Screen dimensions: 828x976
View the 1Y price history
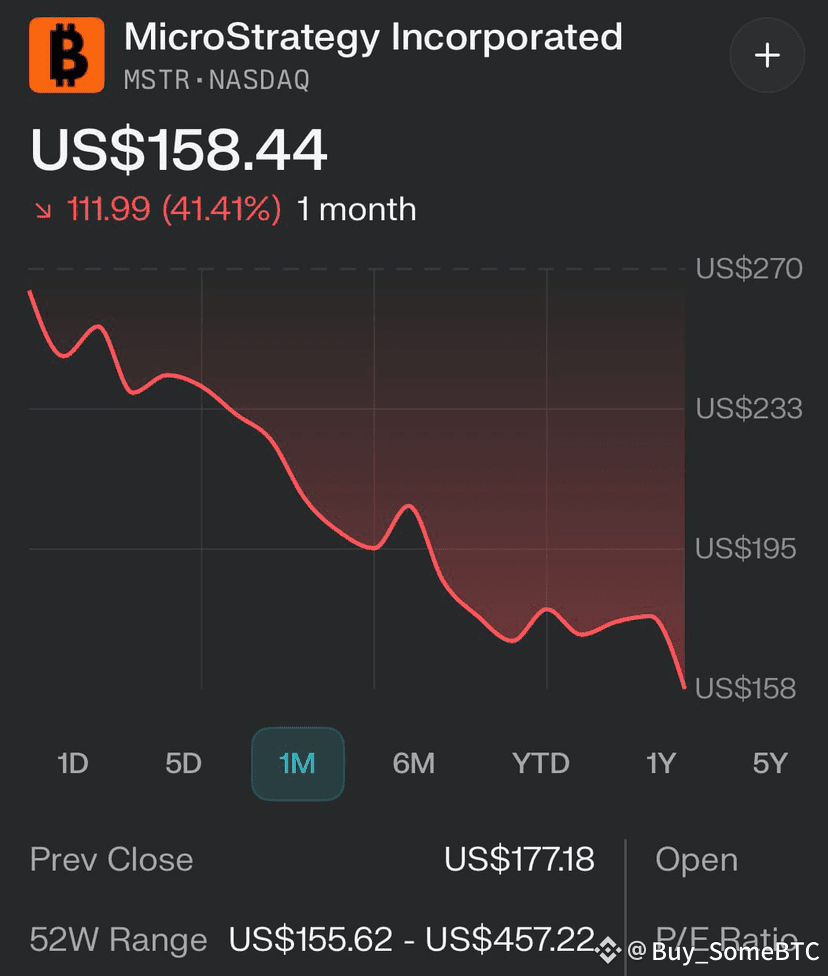pyautogui.click(x=661, y=764)
